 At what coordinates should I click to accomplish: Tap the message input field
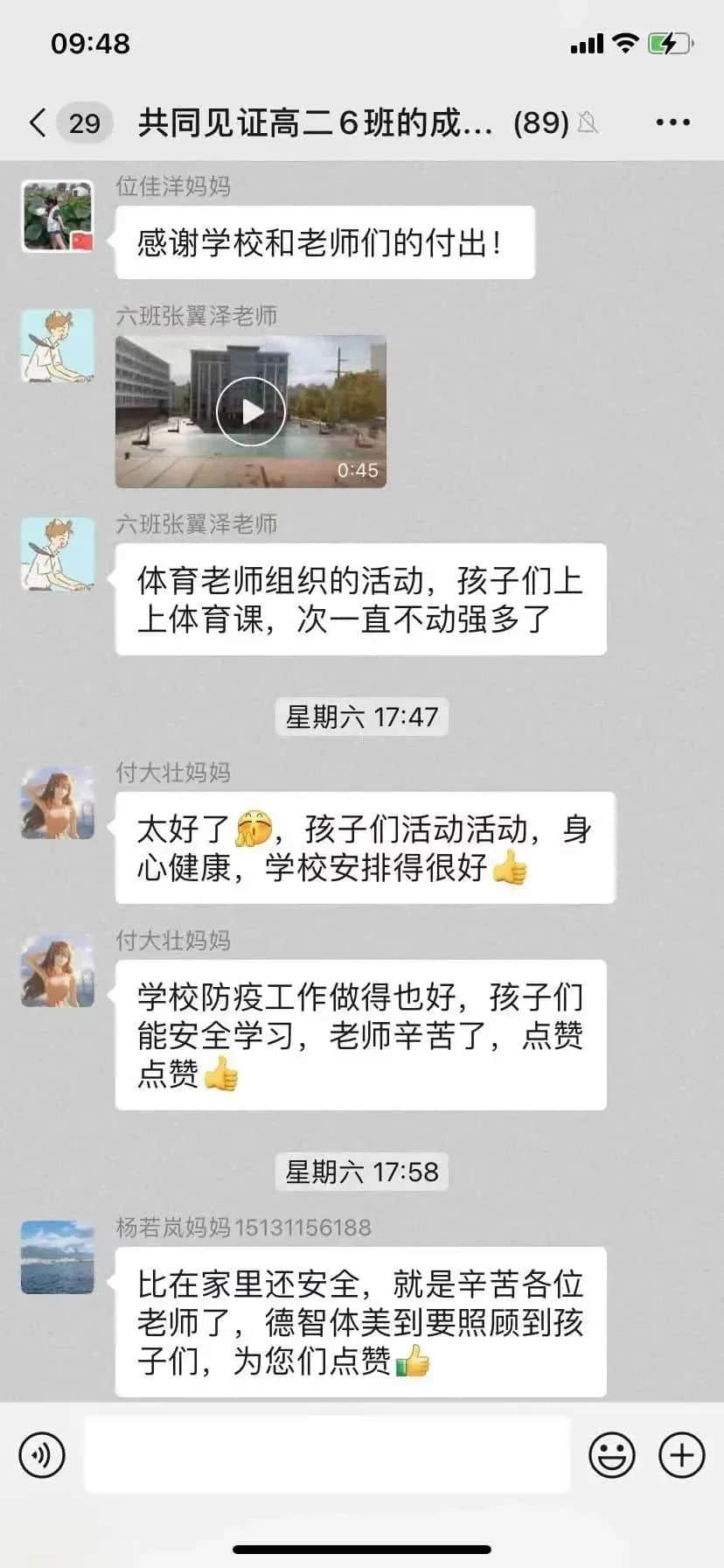click(x=327, y=1454)
